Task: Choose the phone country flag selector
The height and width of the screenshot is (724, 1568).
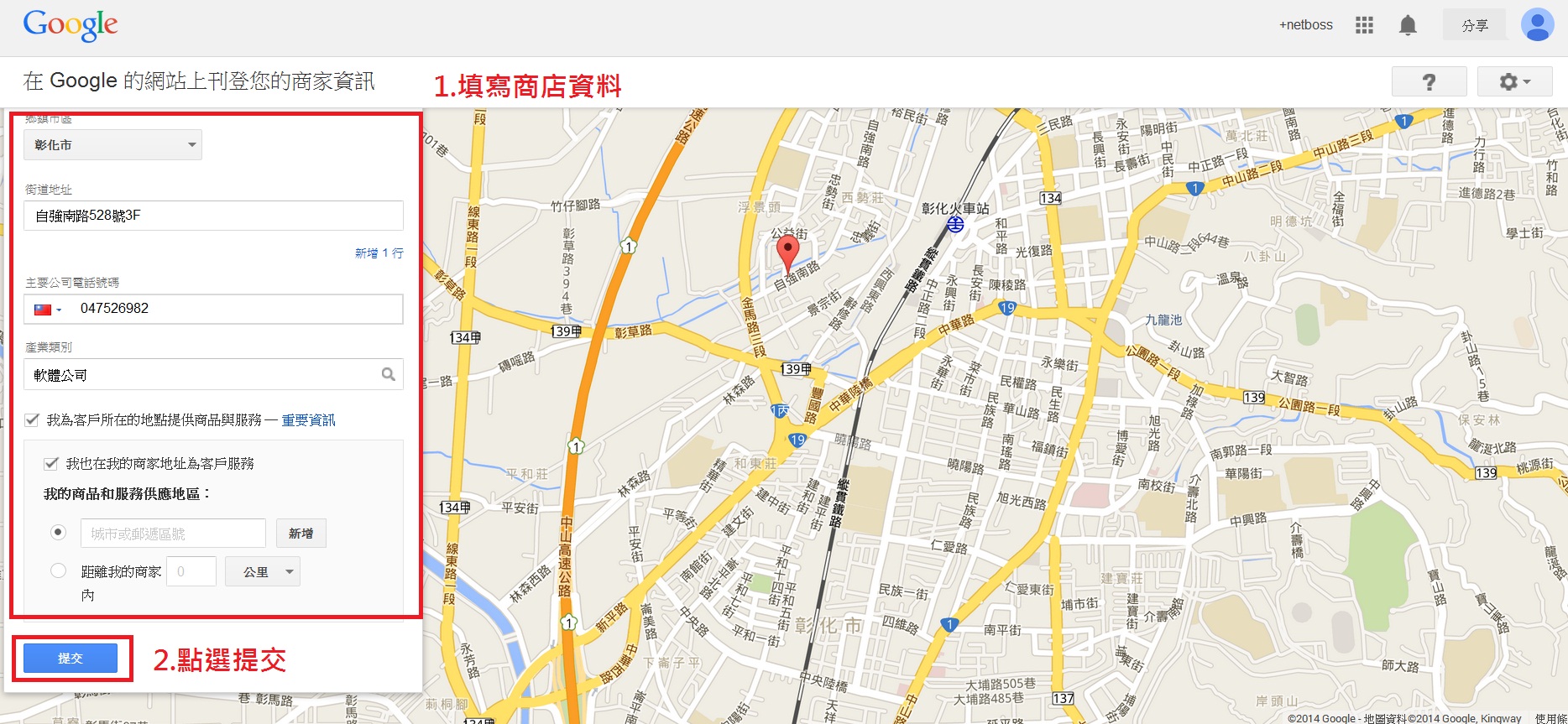Action: 47,310
